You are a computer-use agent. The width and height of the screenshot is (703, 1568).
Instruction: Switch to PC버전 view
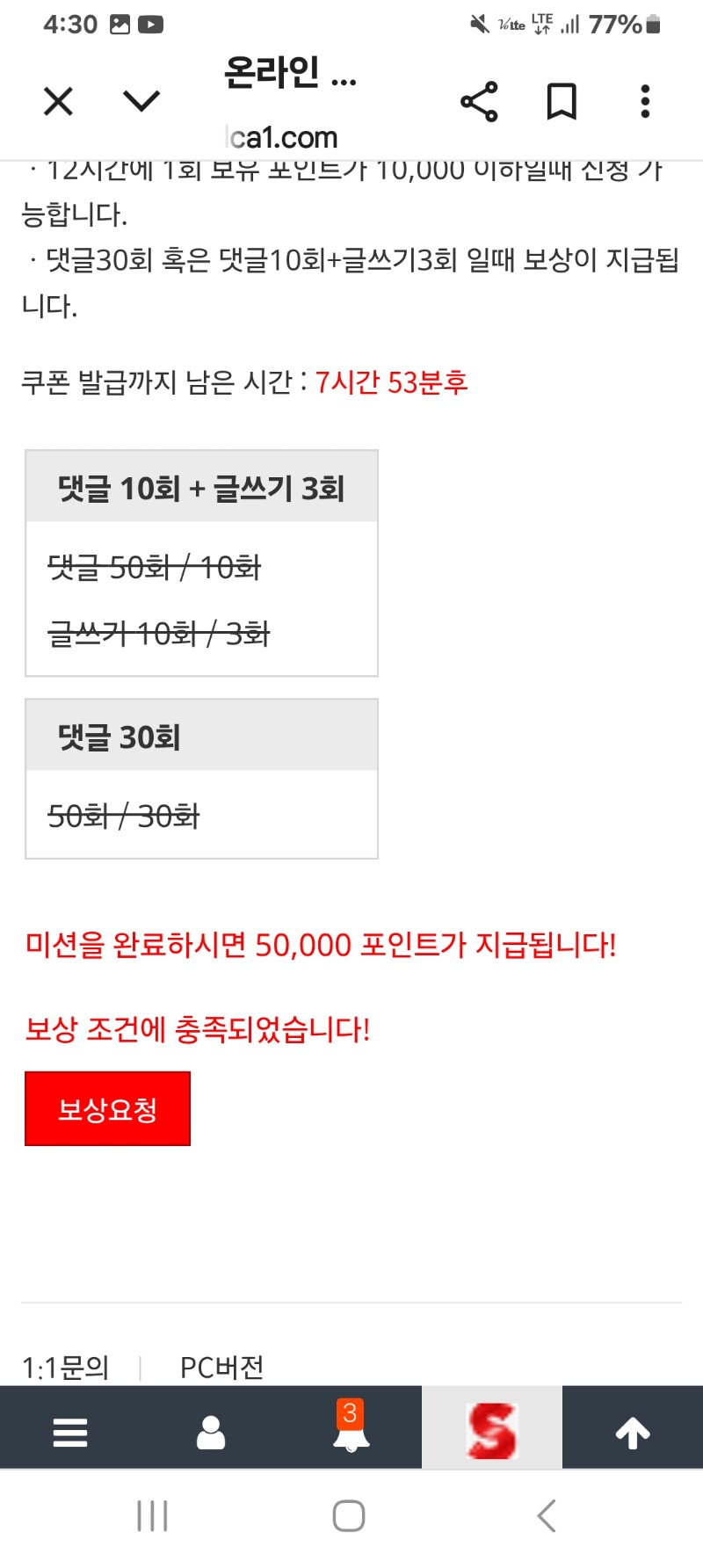(x=221, y=1368)
